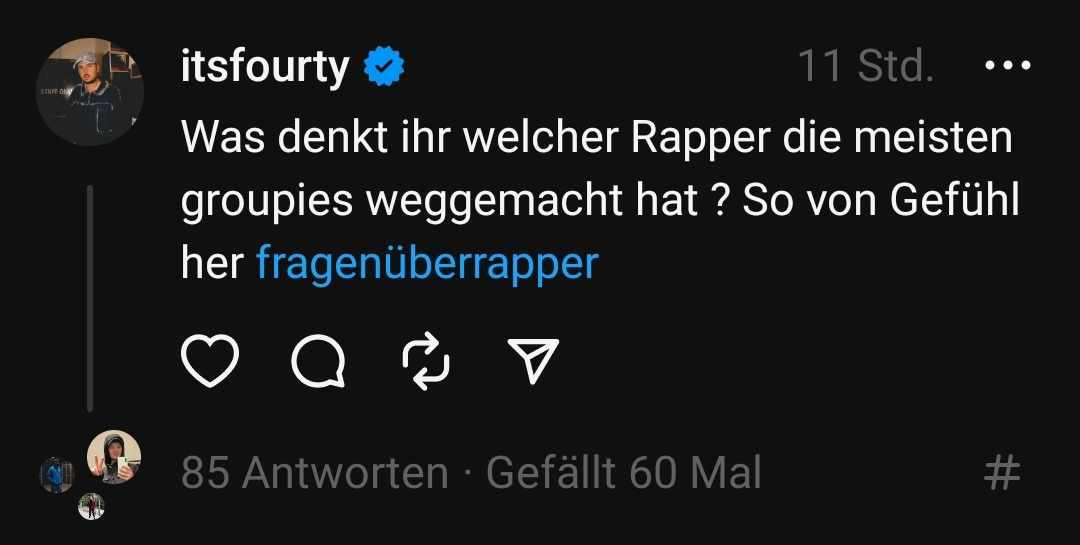
Task: Open the itsfourty username link
Action: coord(265,68)
